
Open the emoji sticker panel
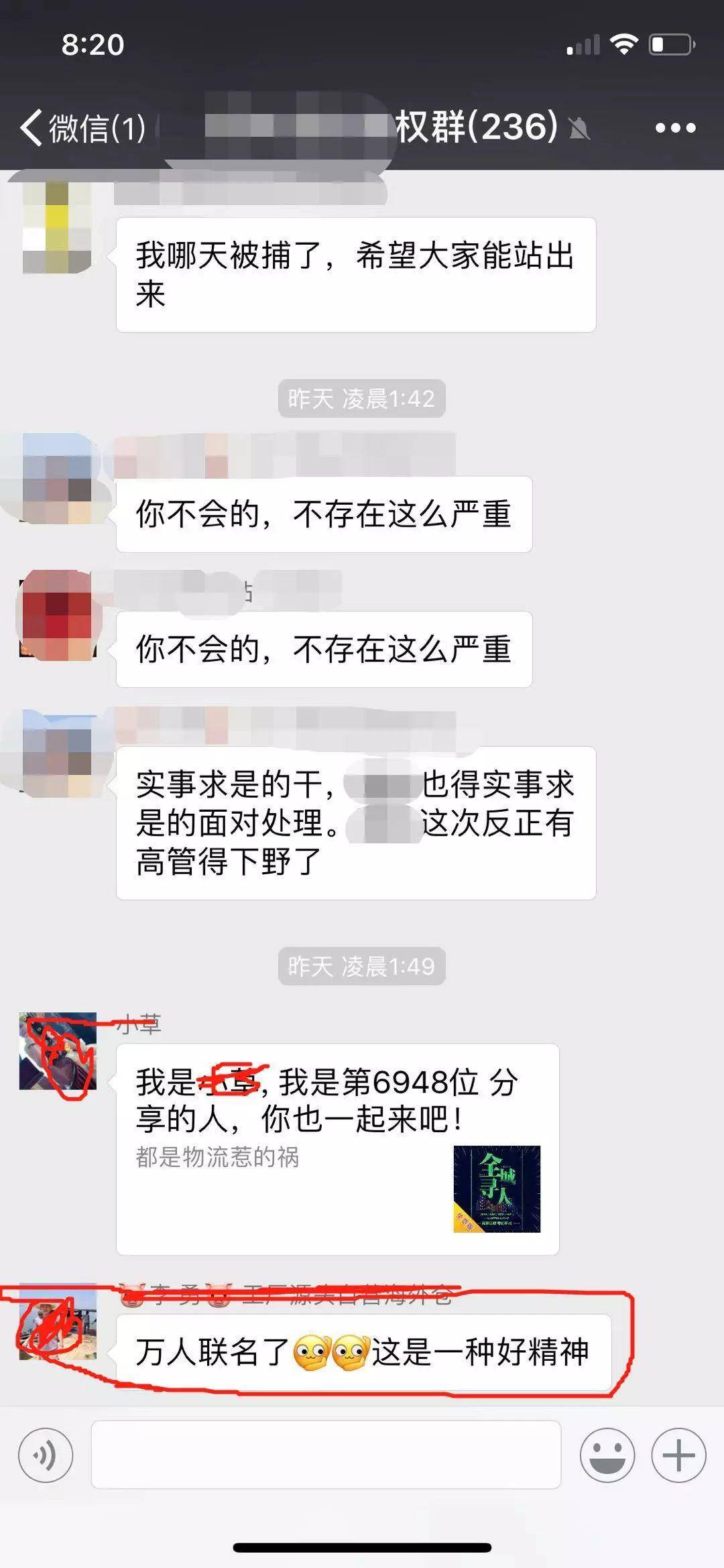click(x=607, y=1455)
